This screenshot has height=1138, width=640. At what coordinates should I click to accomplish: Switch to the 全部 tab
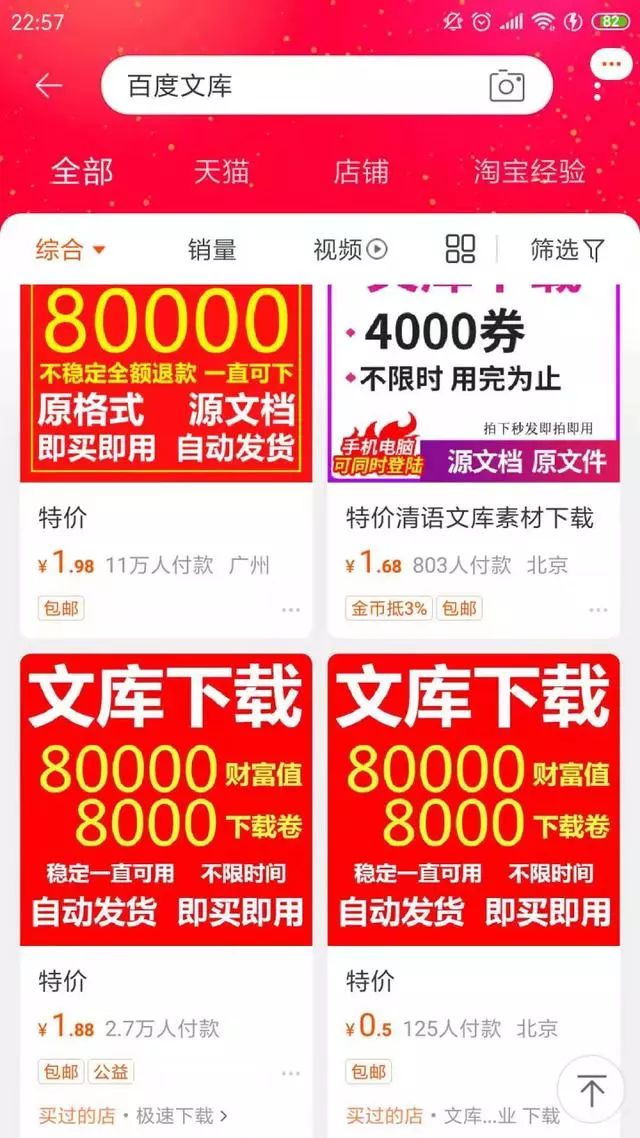[82, 171]
